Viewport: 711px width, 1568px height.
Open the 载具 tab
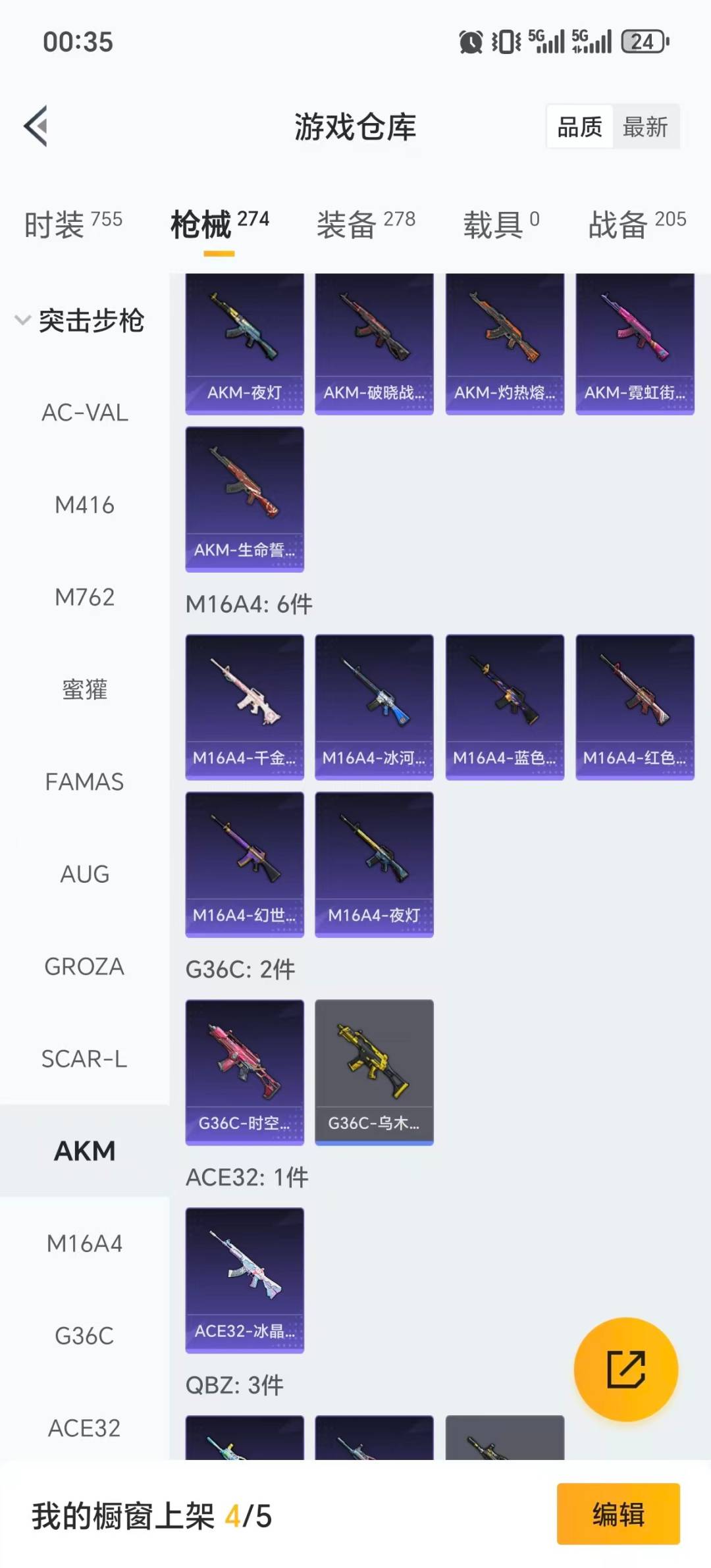(x=500, y=224)
